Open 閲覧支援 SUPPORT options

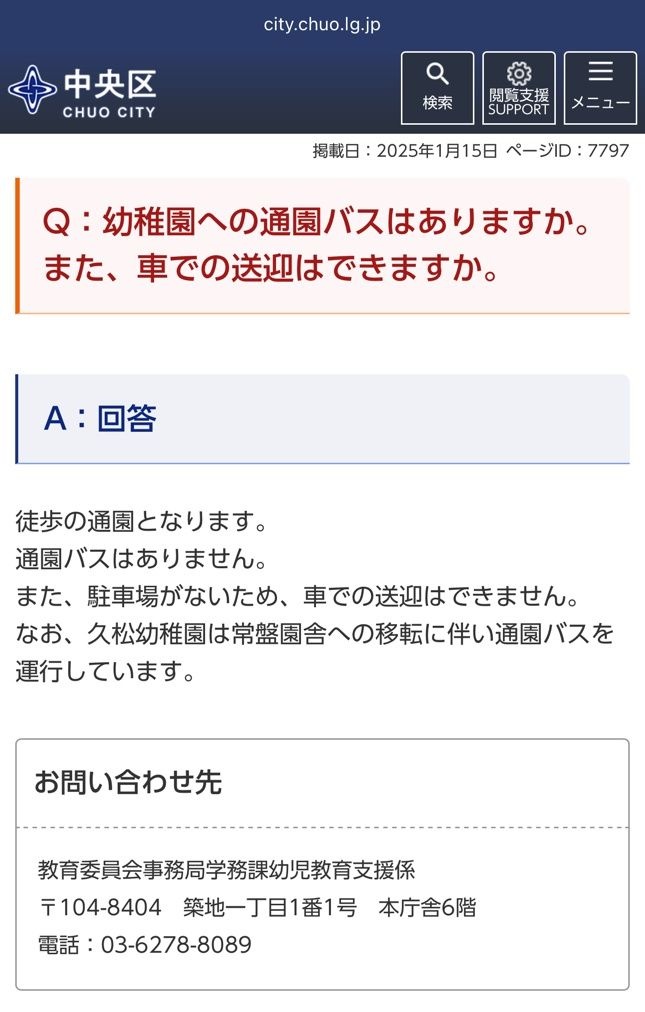[519, 88]
